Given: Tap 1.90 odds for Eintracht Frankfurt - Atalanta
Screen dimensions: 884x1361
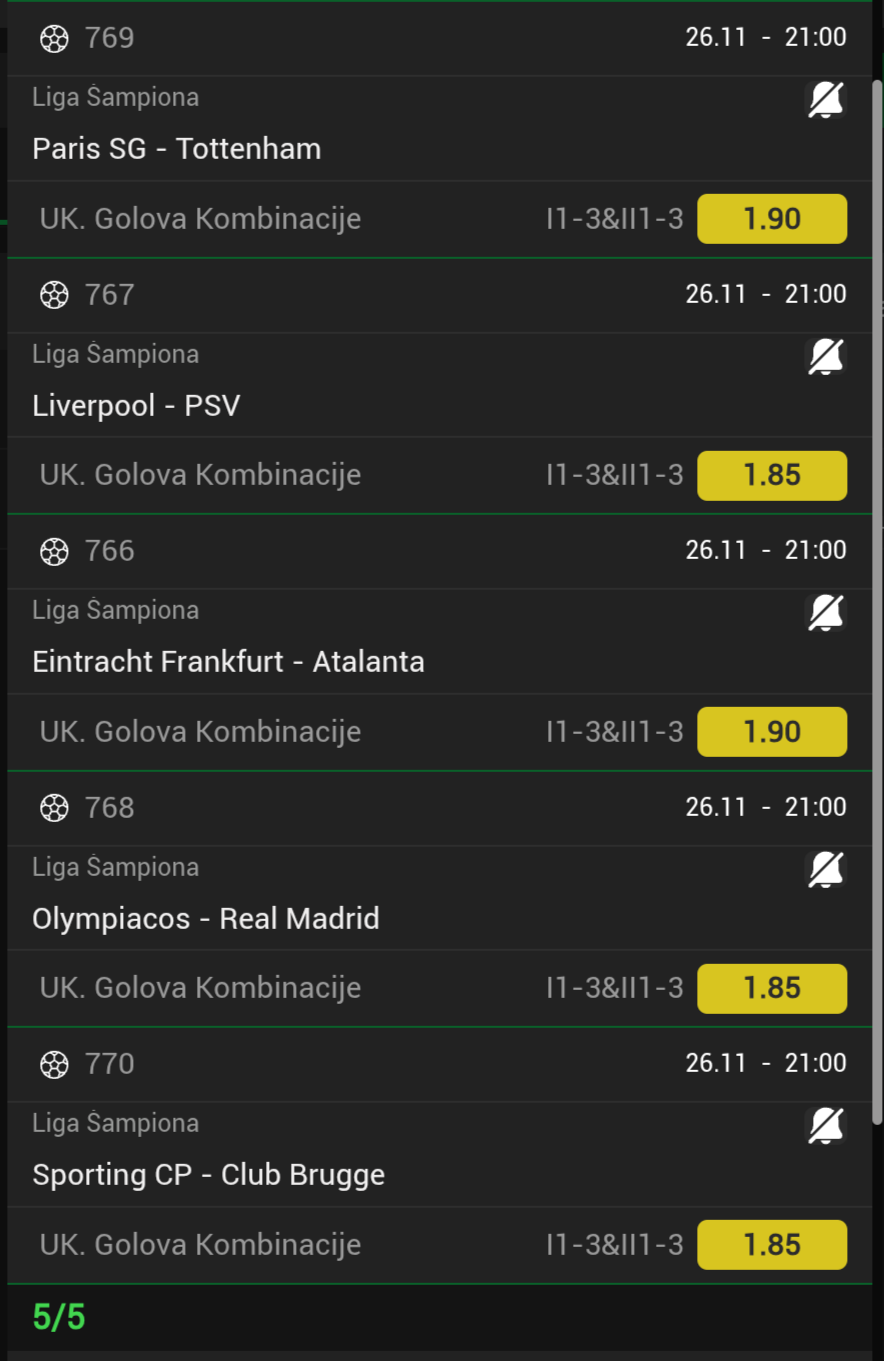Looking at the screenshot, I should point(771,732).
